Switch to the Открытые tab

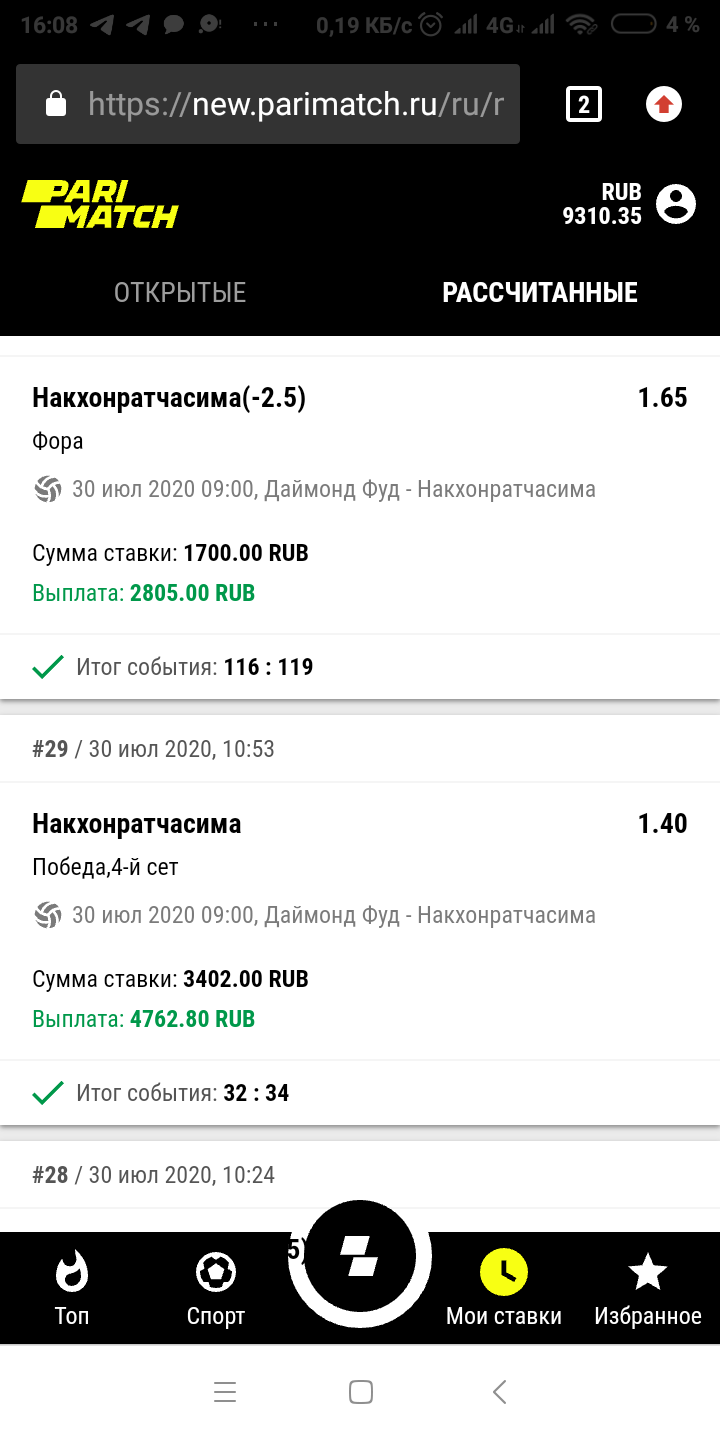click(x=180, y=293)
